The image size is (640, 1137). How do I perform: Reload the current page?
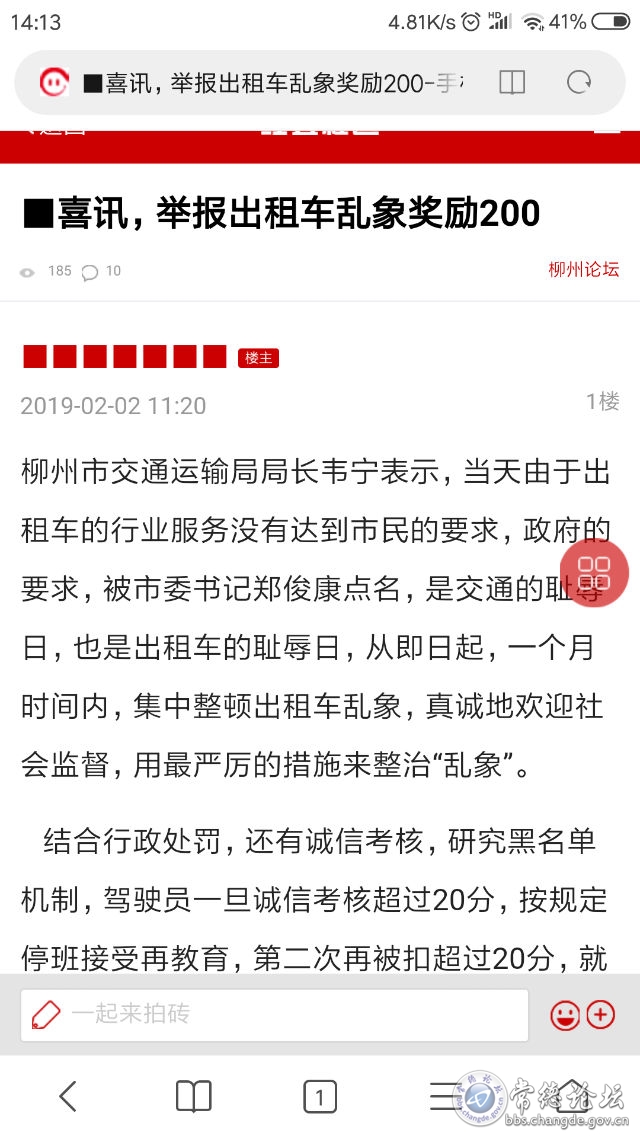(578, 82)
